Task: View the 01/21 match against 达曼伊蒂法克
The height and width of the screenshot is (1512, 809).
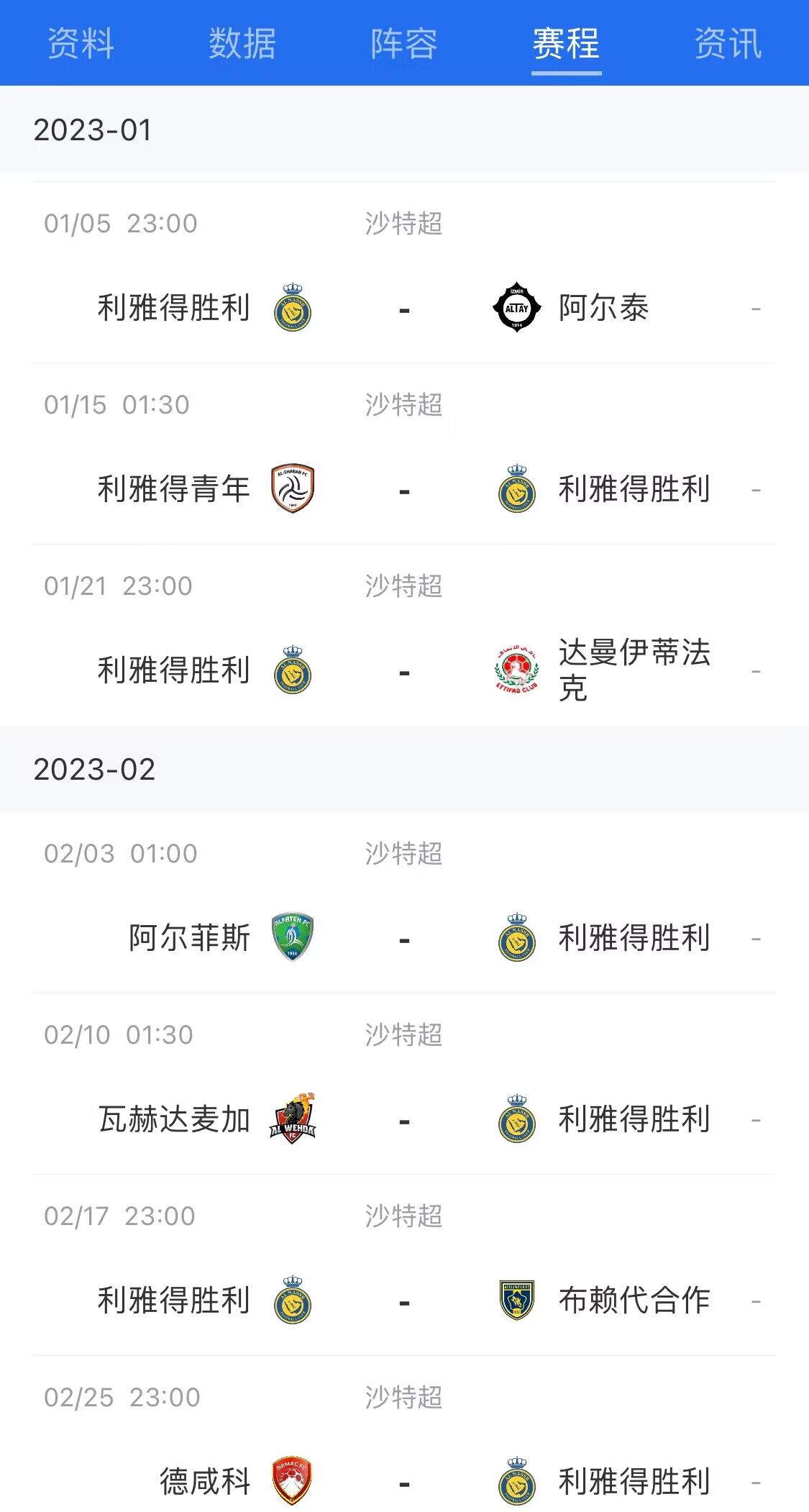Action: pyautogui.click(x=404, y=635)
